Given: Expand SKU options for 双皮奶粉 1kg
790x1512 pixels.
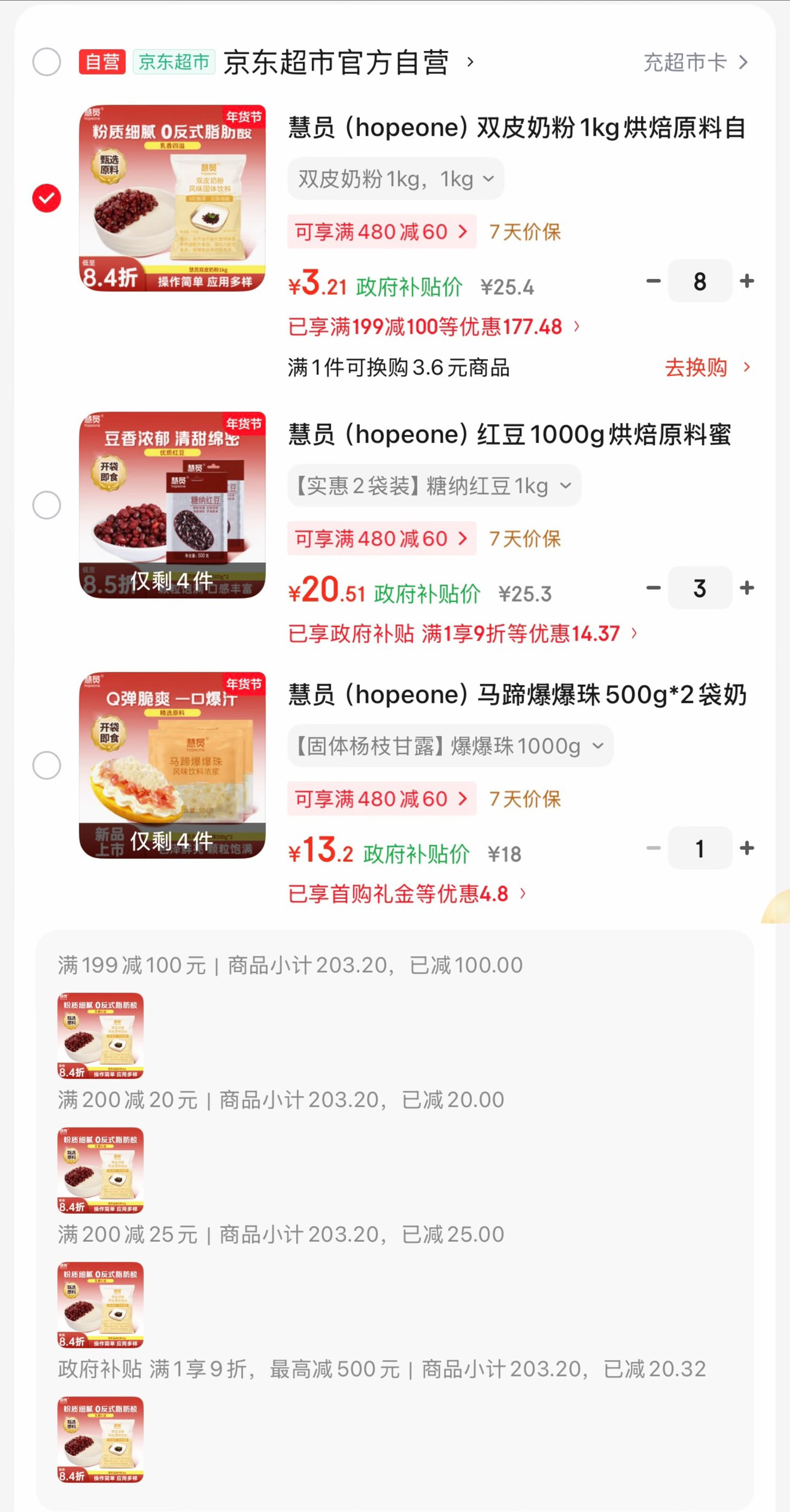Looking at the screenshot, I should pos(394,179).
